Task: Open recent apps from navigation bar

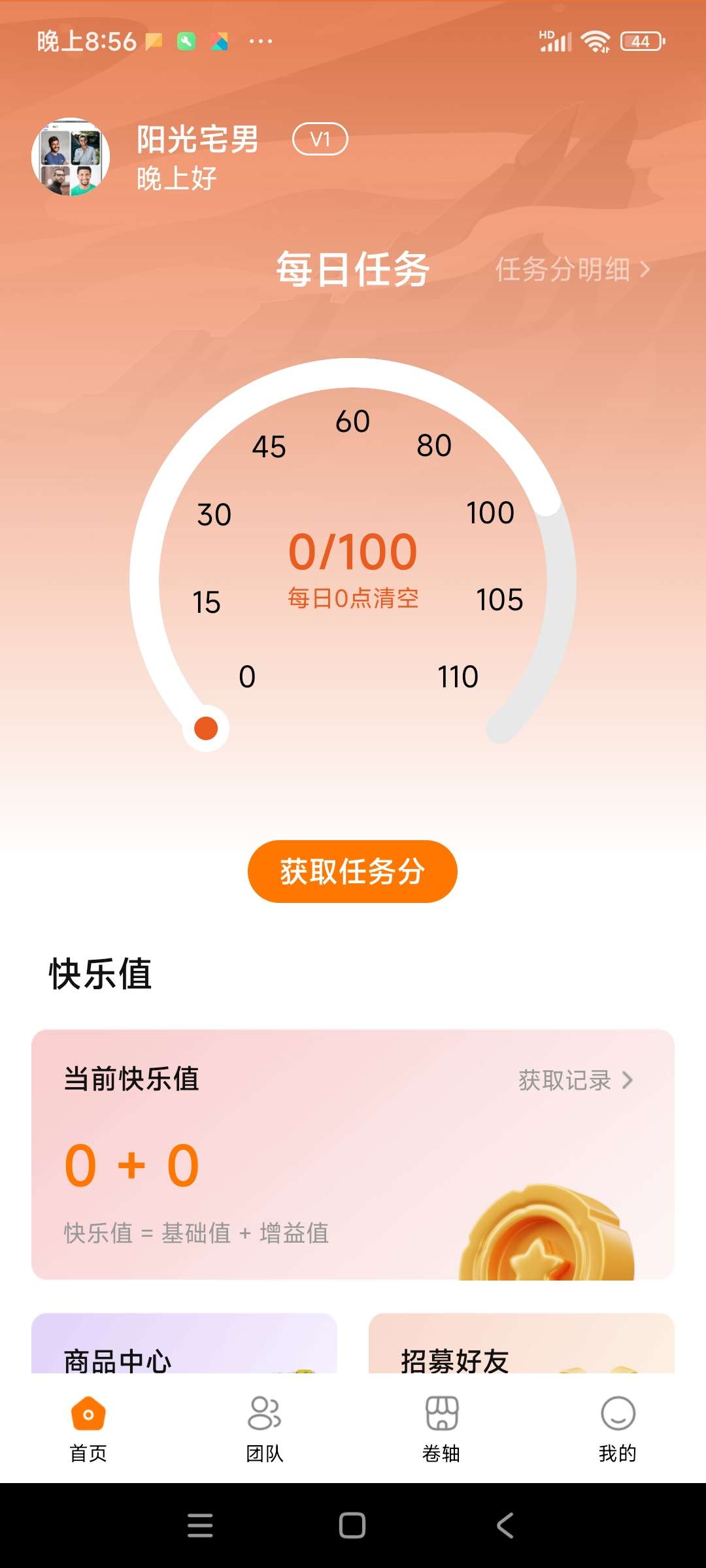Action: 200,1526
